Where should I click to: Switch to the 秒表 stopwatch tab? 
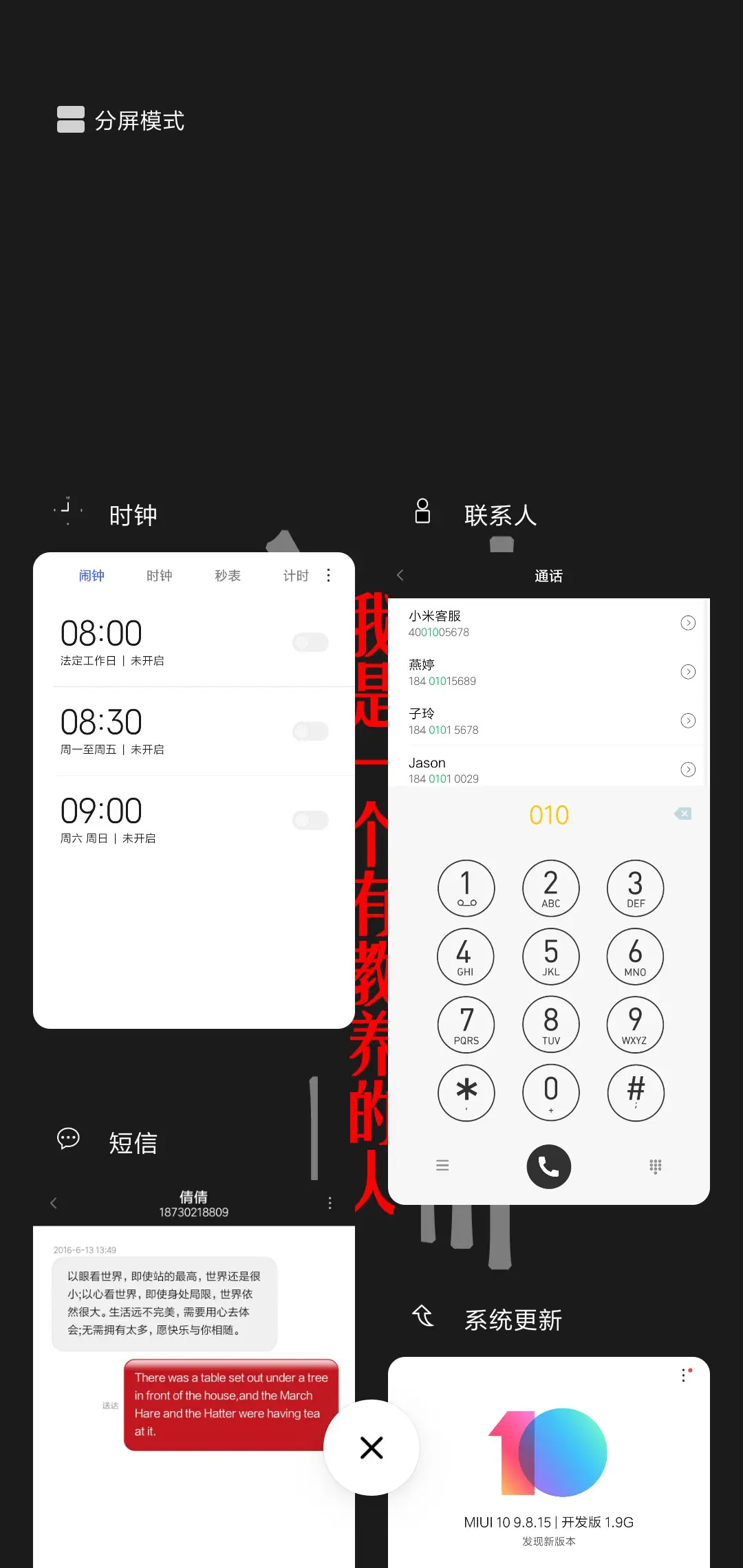pyautogui.click(x=227, y=576)
